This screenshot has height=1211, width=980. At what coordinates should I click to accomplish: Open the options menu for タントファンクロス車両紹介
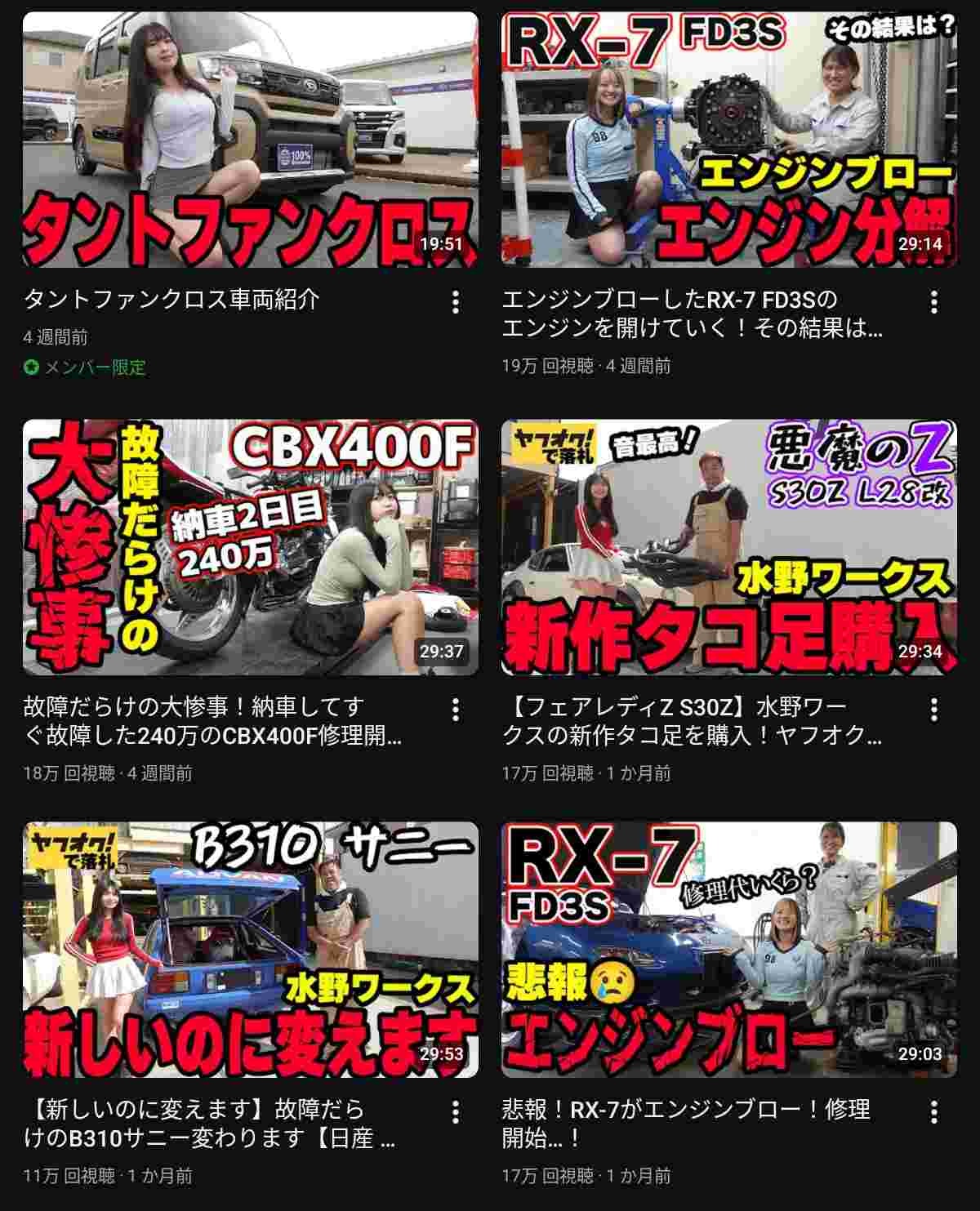coord(456,302)
